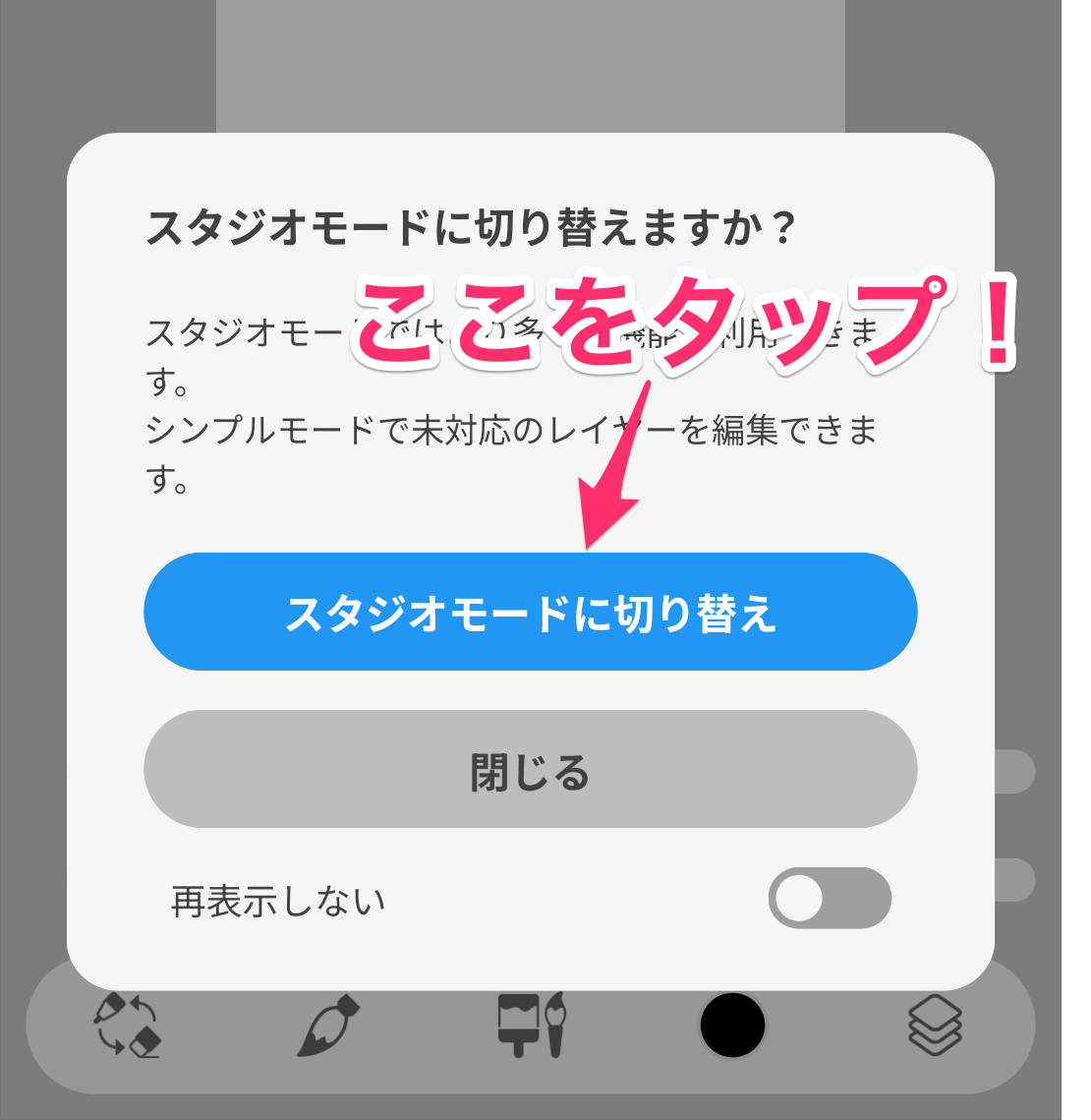Tap スタジオモードに切り替え button

[x=530, y=612]
